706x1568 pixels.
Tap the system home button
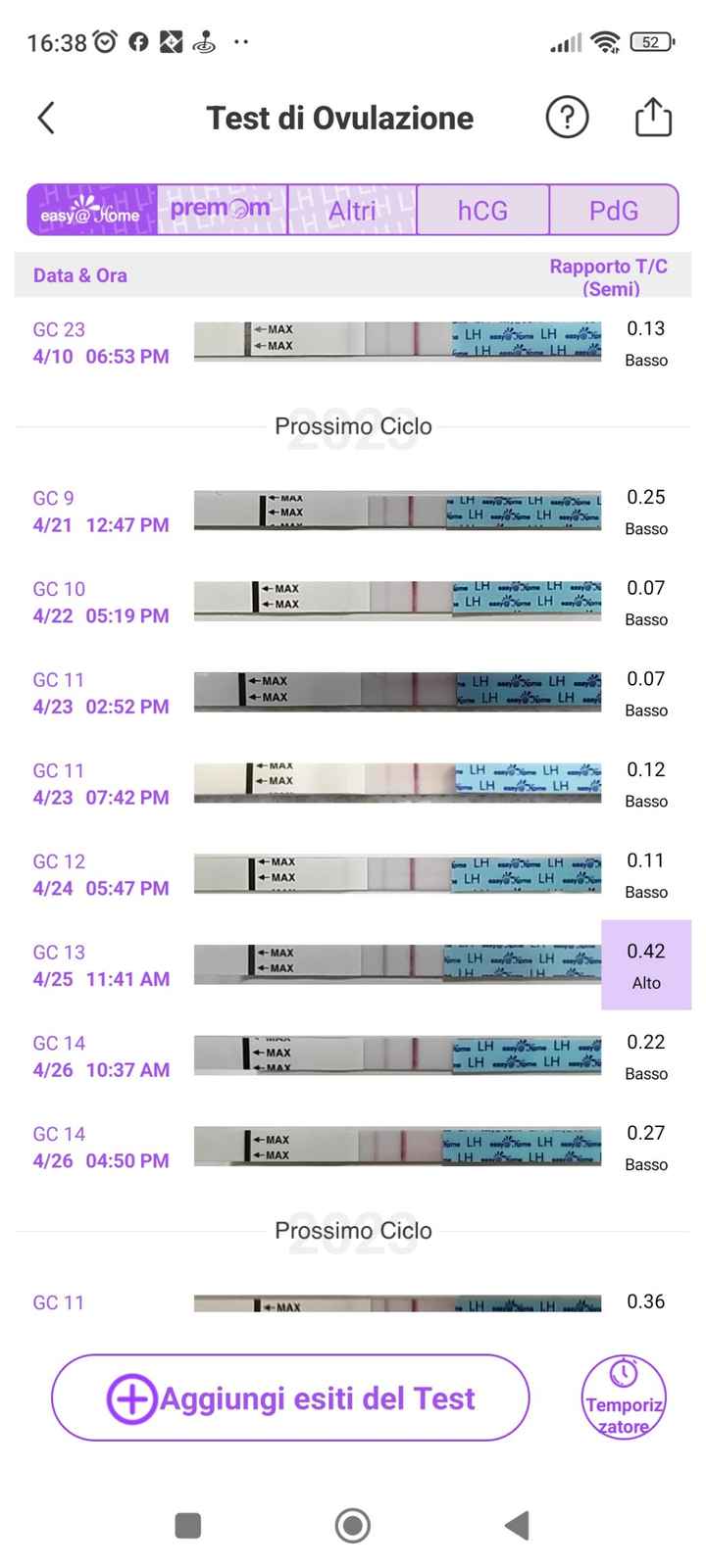[x=352, y=1525]
